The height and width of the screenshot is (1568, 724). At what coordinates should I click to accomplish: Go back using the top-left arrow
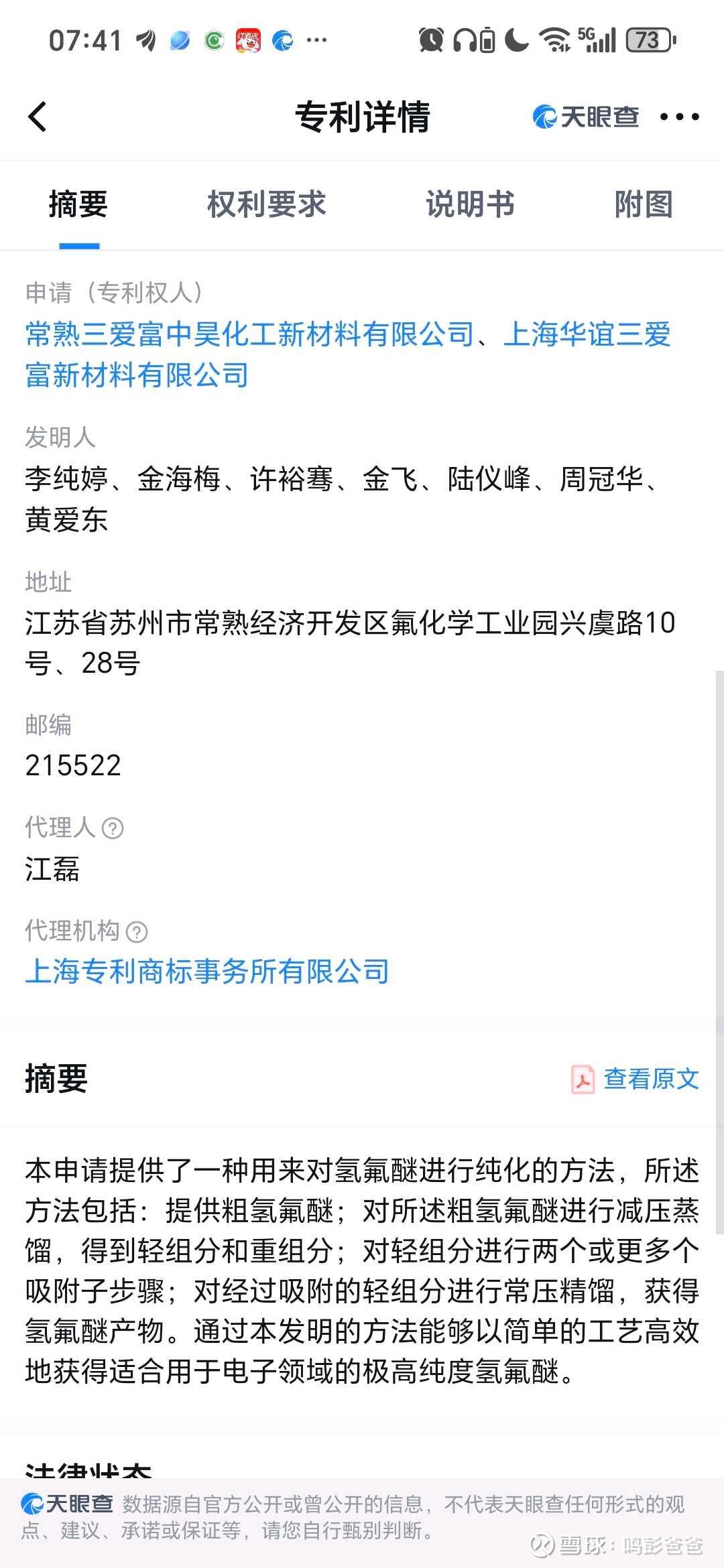point(38,117)
